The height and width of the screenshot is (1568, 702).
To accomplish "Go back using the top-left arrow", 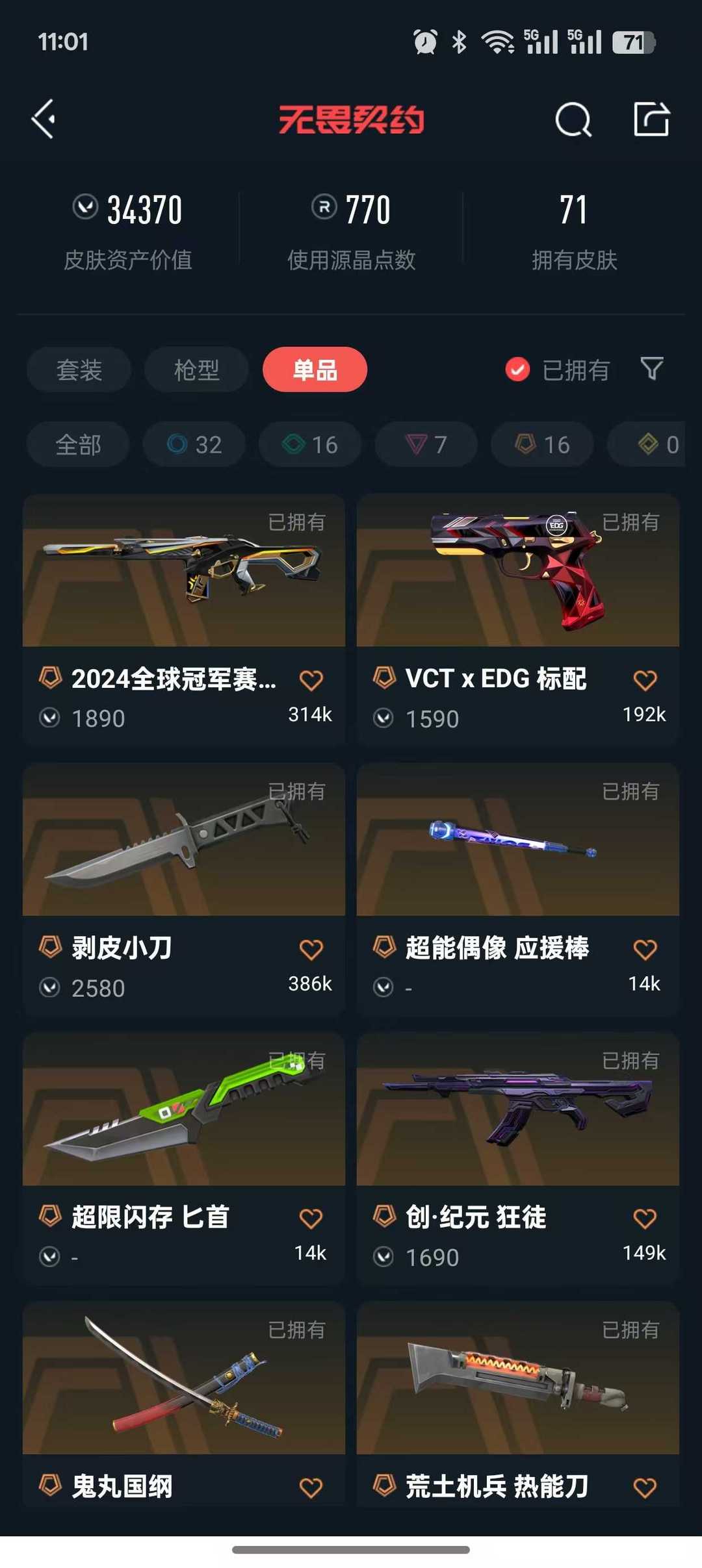I will click(x=43, y=119).
